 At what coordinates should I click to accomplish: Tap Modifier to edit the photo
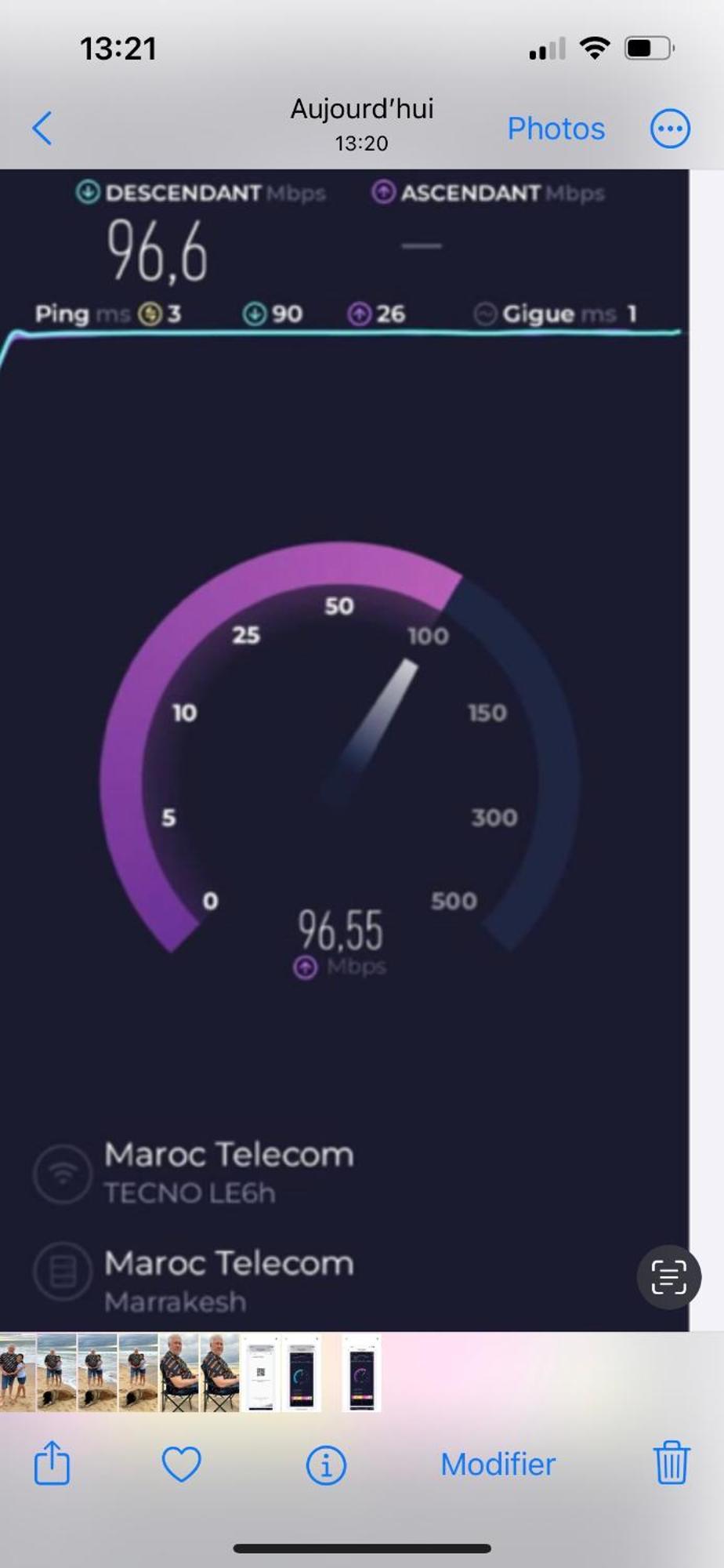[498, 1465]
